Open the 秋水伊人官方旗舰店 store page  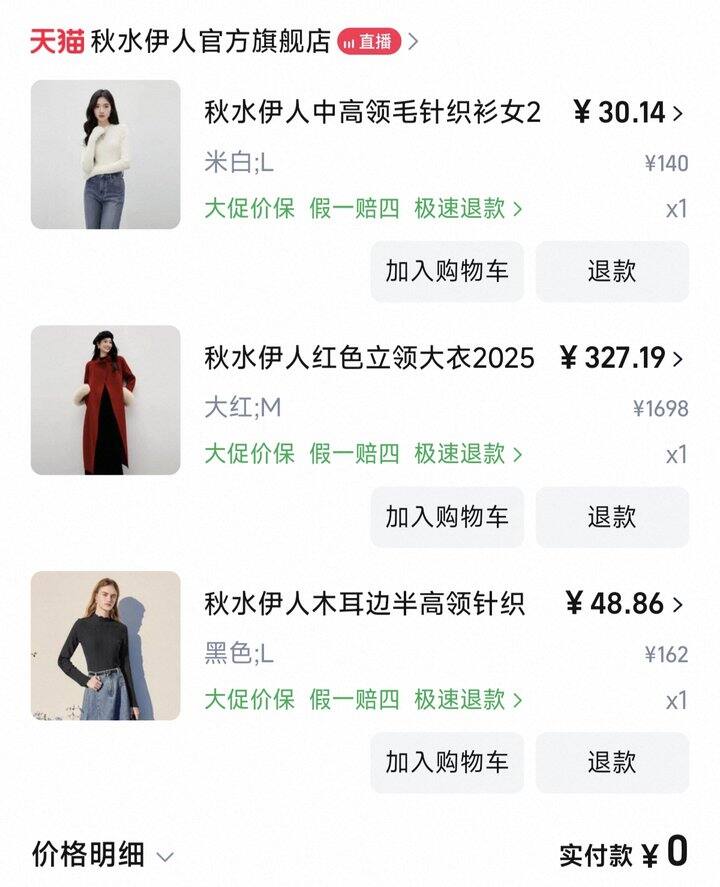click(210, 41)
